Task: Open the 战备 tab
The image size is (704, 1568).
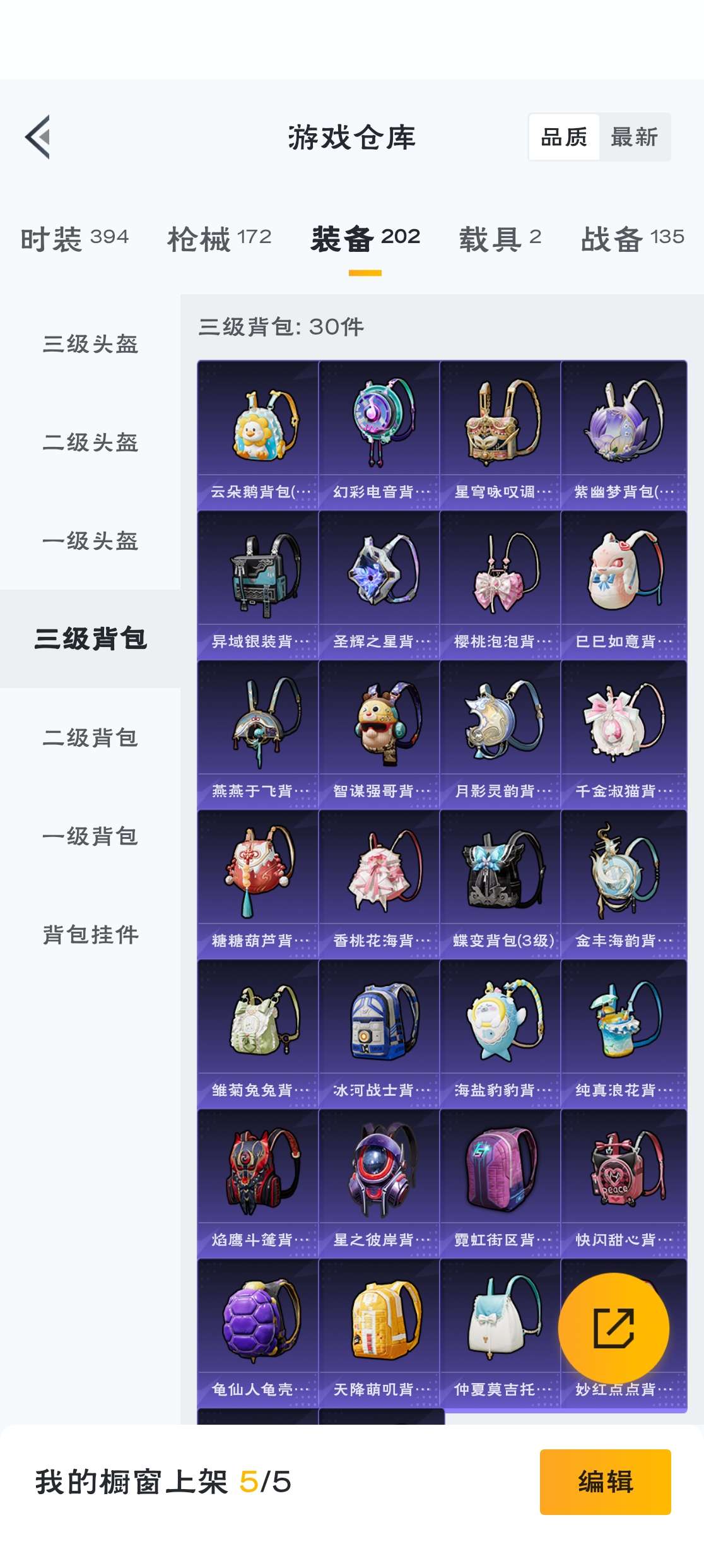Action: tap(632, 239)
